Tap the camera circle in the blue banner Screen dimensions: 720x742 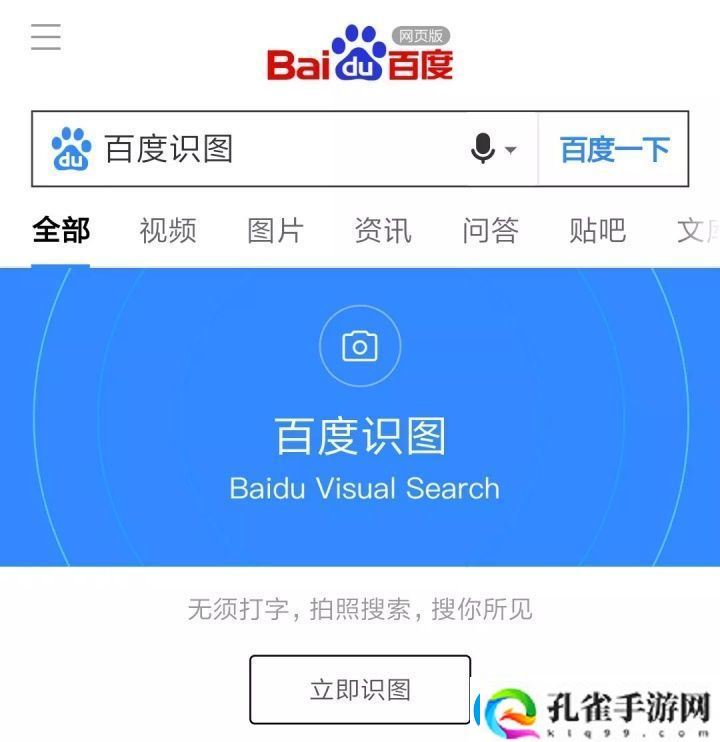click(x=359, y=345)
